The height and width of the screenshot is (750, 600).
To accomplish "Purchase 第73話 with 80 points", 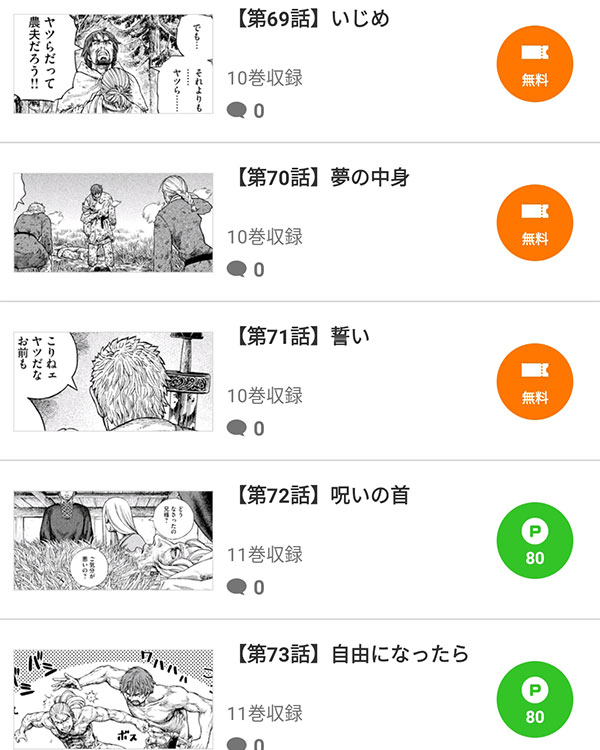I will tap(535, 700).
